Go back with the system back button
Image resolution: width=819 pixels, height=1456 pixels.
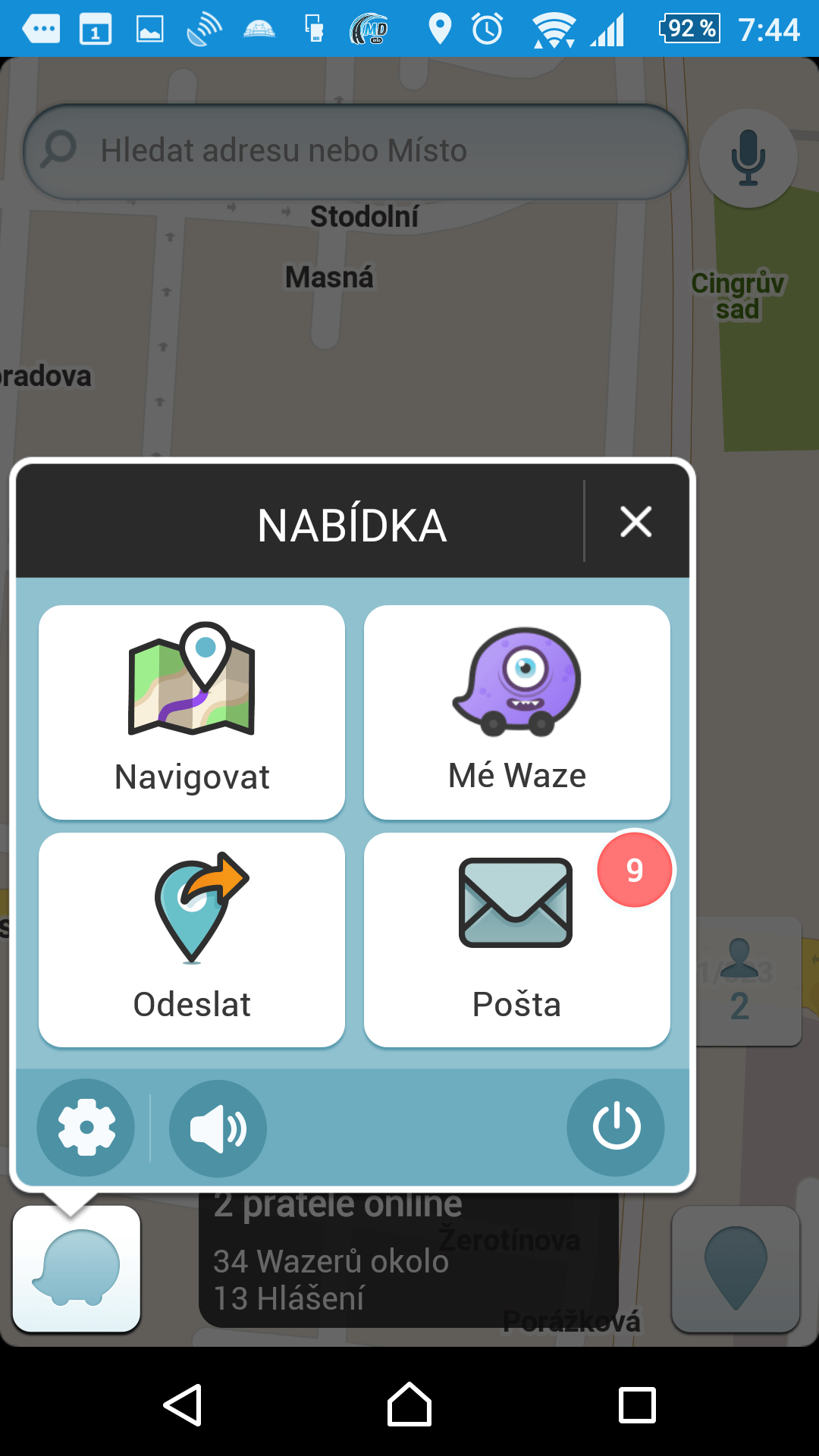click(183, 1405)
